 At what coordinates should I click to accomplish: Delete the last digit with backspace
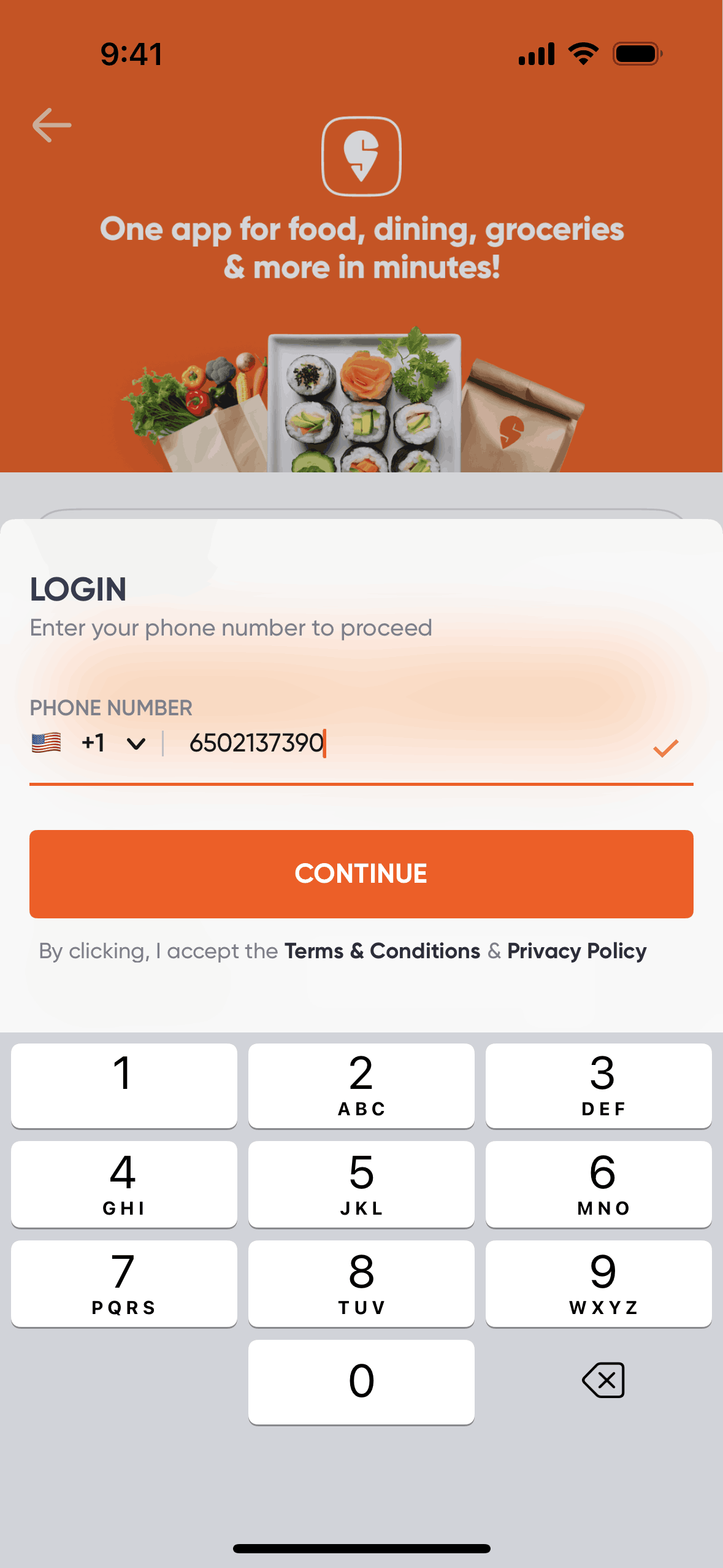tap(603, 1380)
